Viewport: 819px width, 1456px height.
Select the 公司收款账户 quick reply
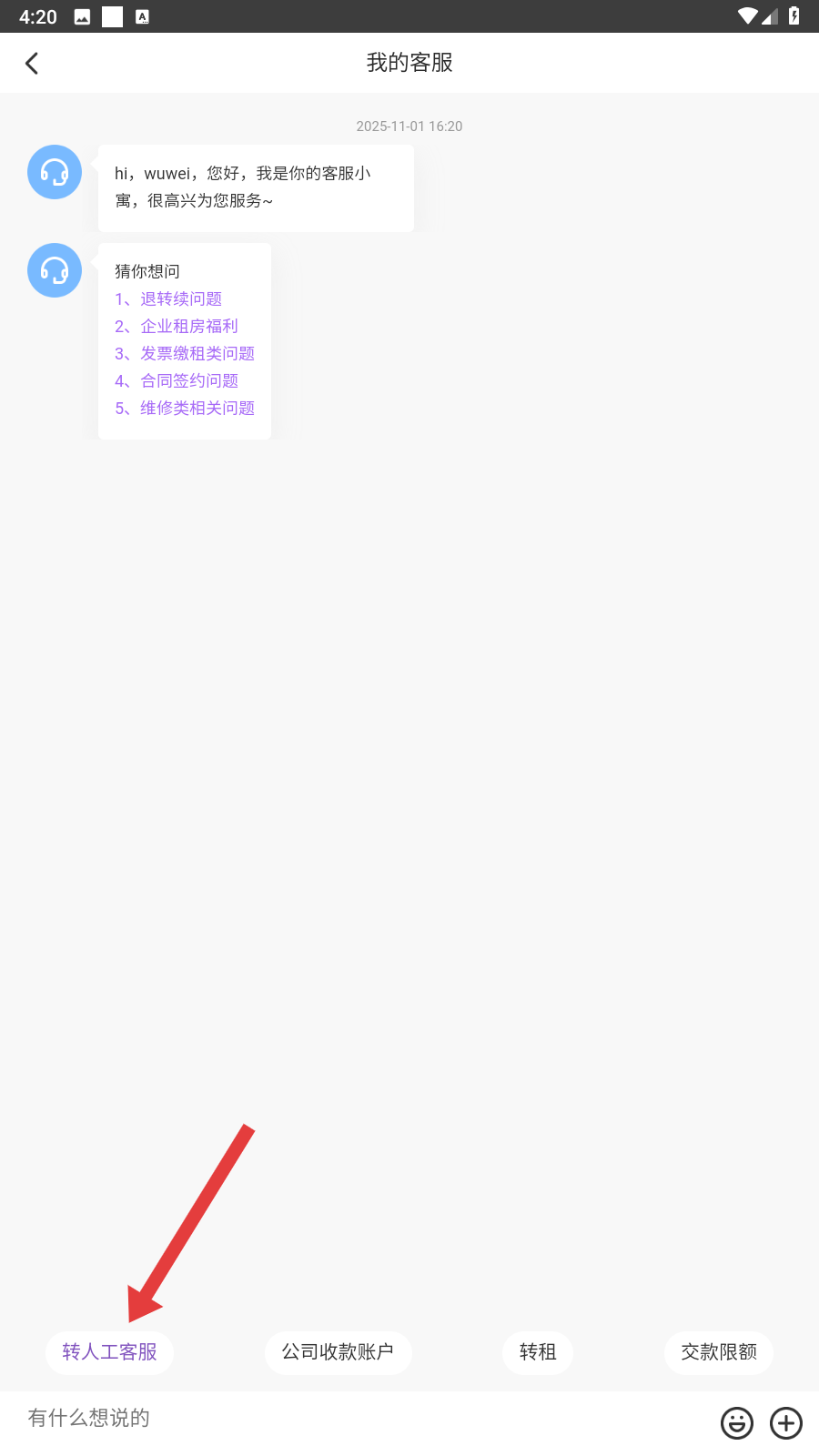point(338,1352)
